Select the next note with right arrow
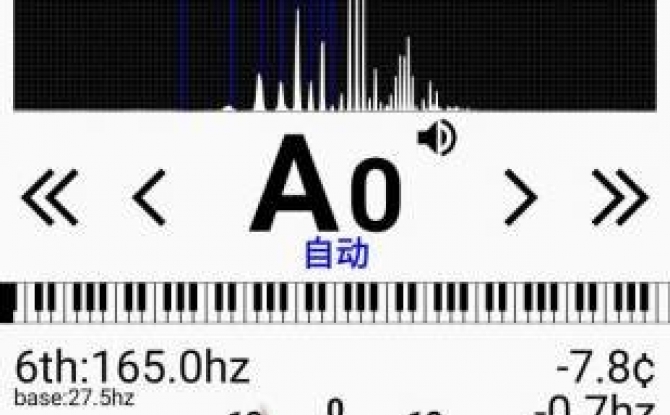Screen dimensions: 670x415 (519, 198)
